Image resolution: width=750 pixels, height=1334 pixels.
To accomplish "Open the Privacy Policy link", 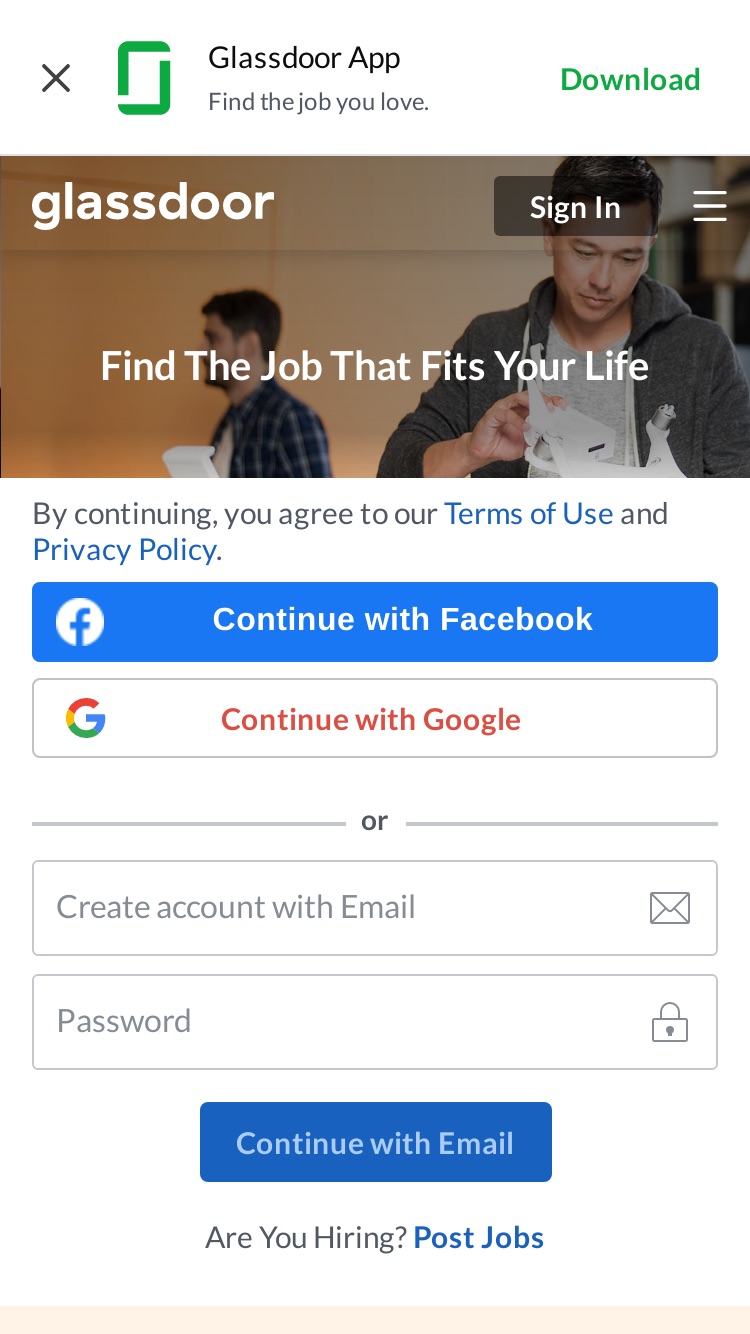I will coord(125,549).
